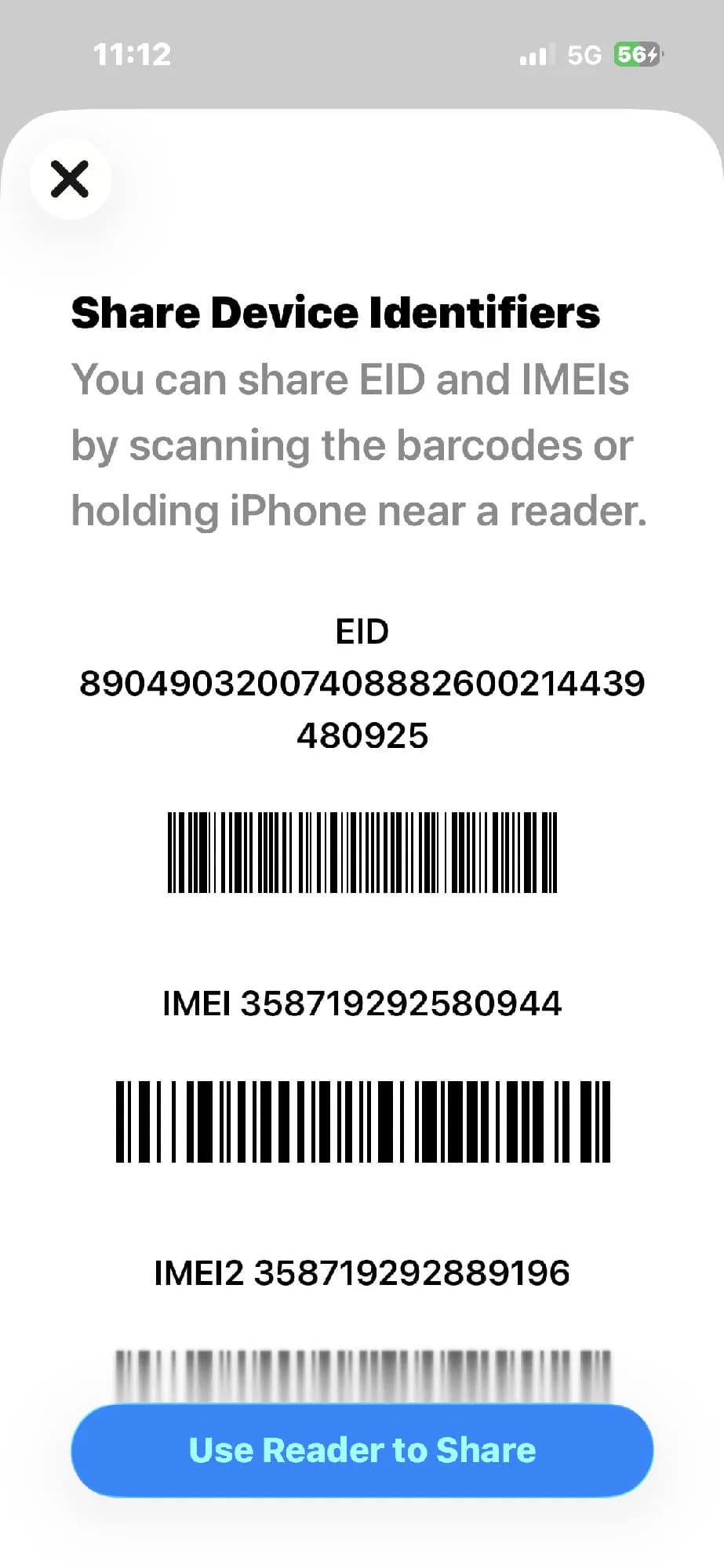Select the IMEI barcode
Screen dimensions: 724x1568
click(362, 1123)
